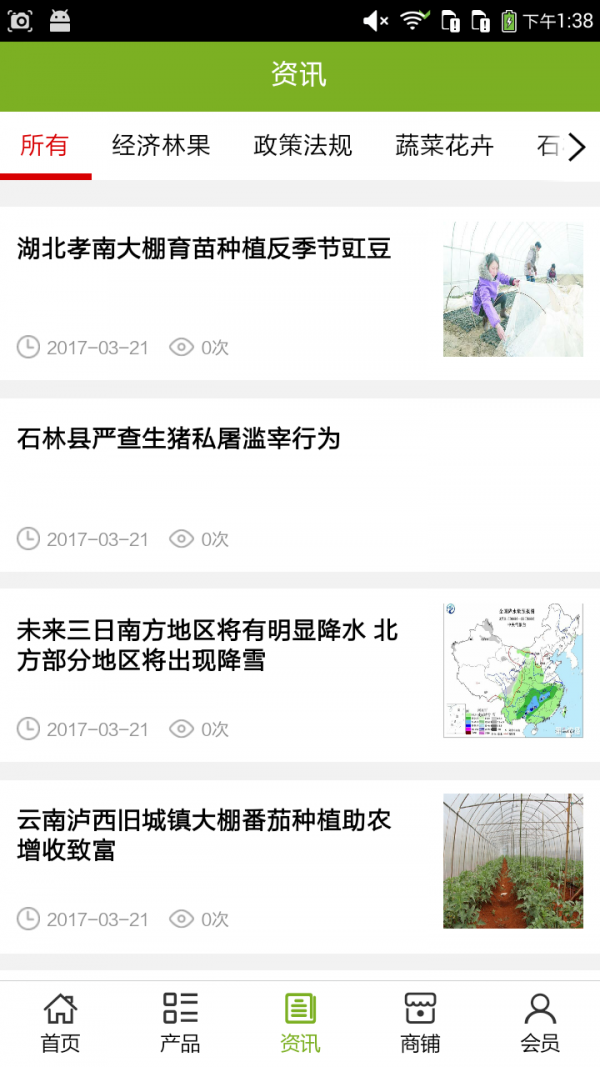Switch to the 所有 tab
The width and height of the screenshot is (600, 1067).
pos(45,146)
